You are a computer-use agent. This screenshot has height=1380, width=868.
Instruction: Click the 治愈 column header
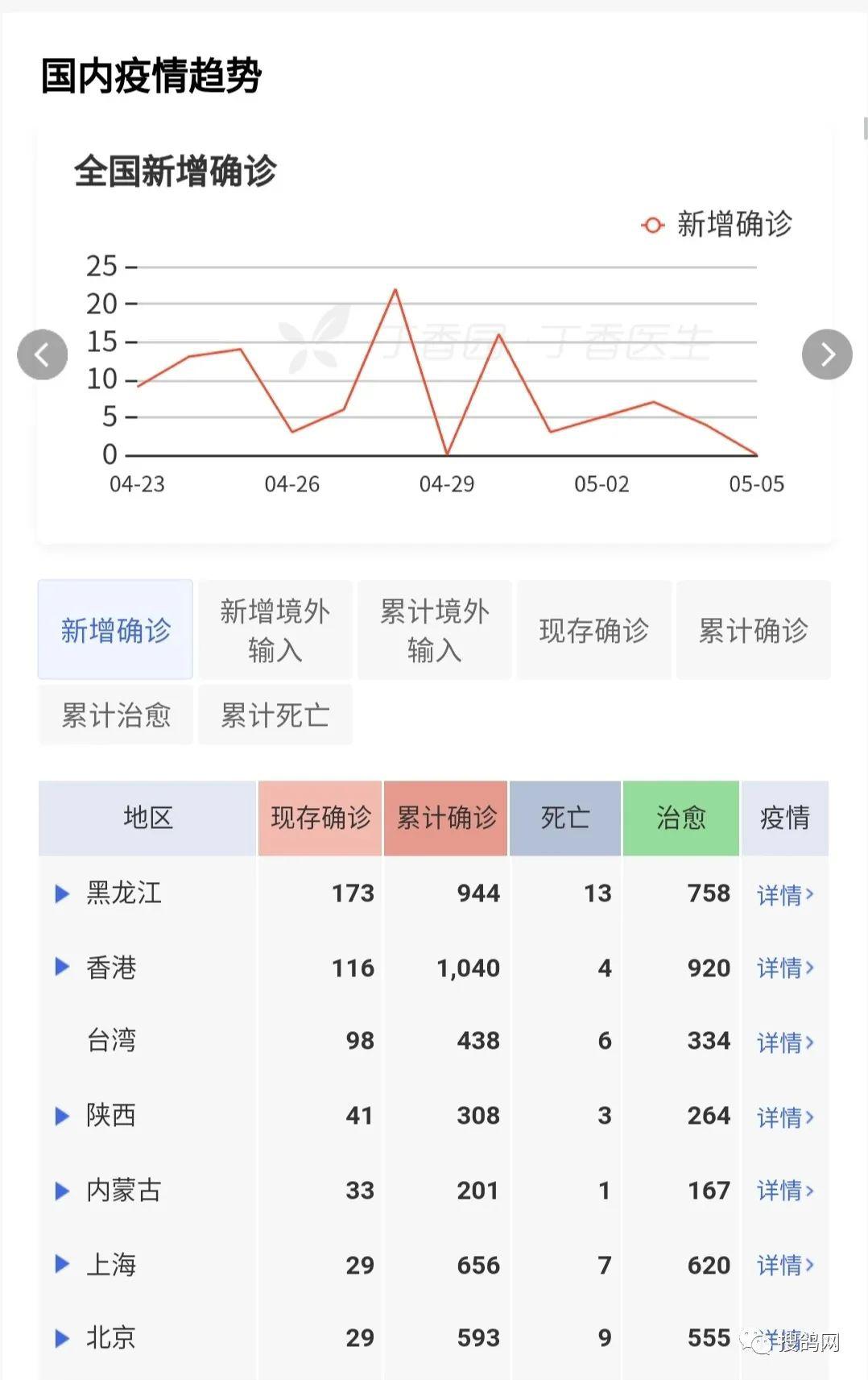pos(680,818)
